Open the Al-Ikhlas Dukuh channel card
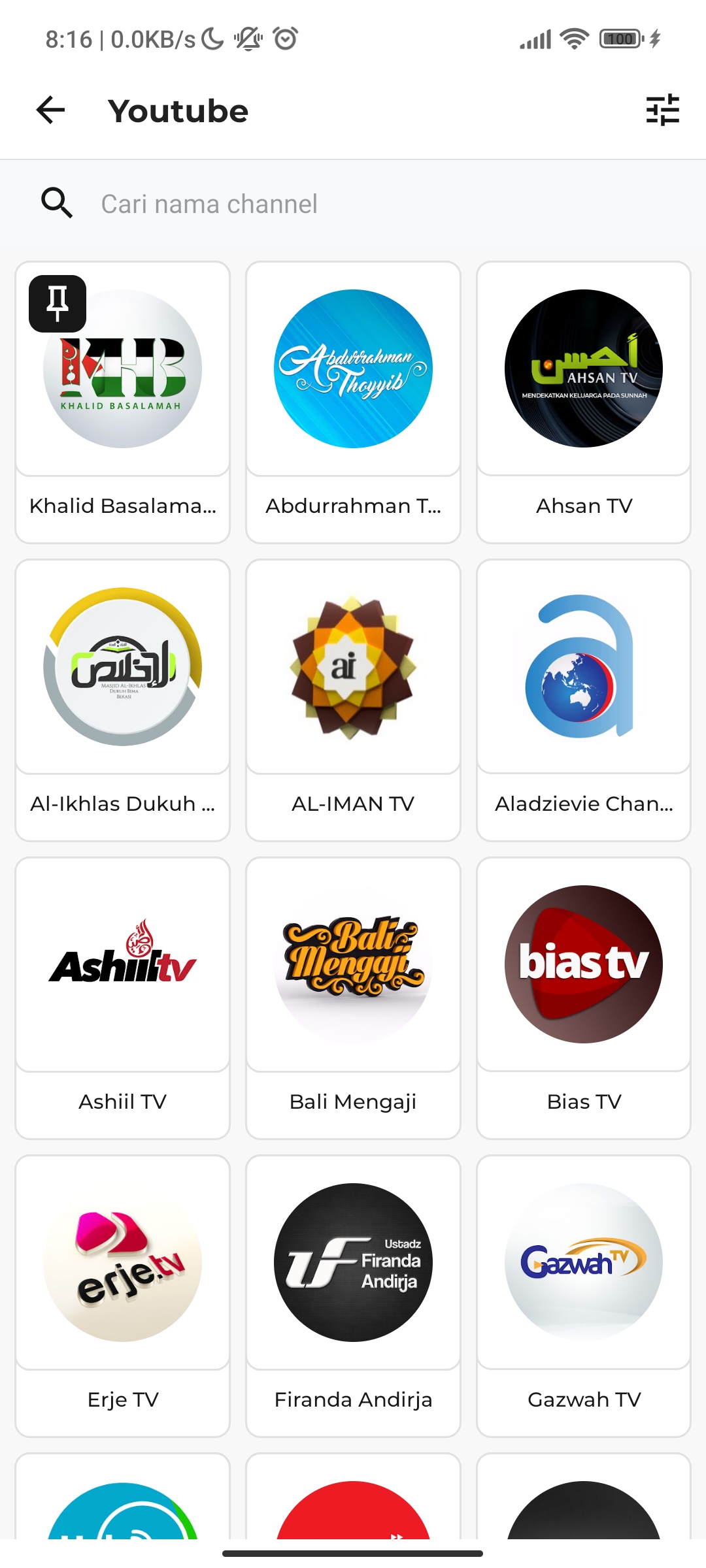The width and height of the screenshot is (706, 1568). pyautogui.click(x=122, y=699)
